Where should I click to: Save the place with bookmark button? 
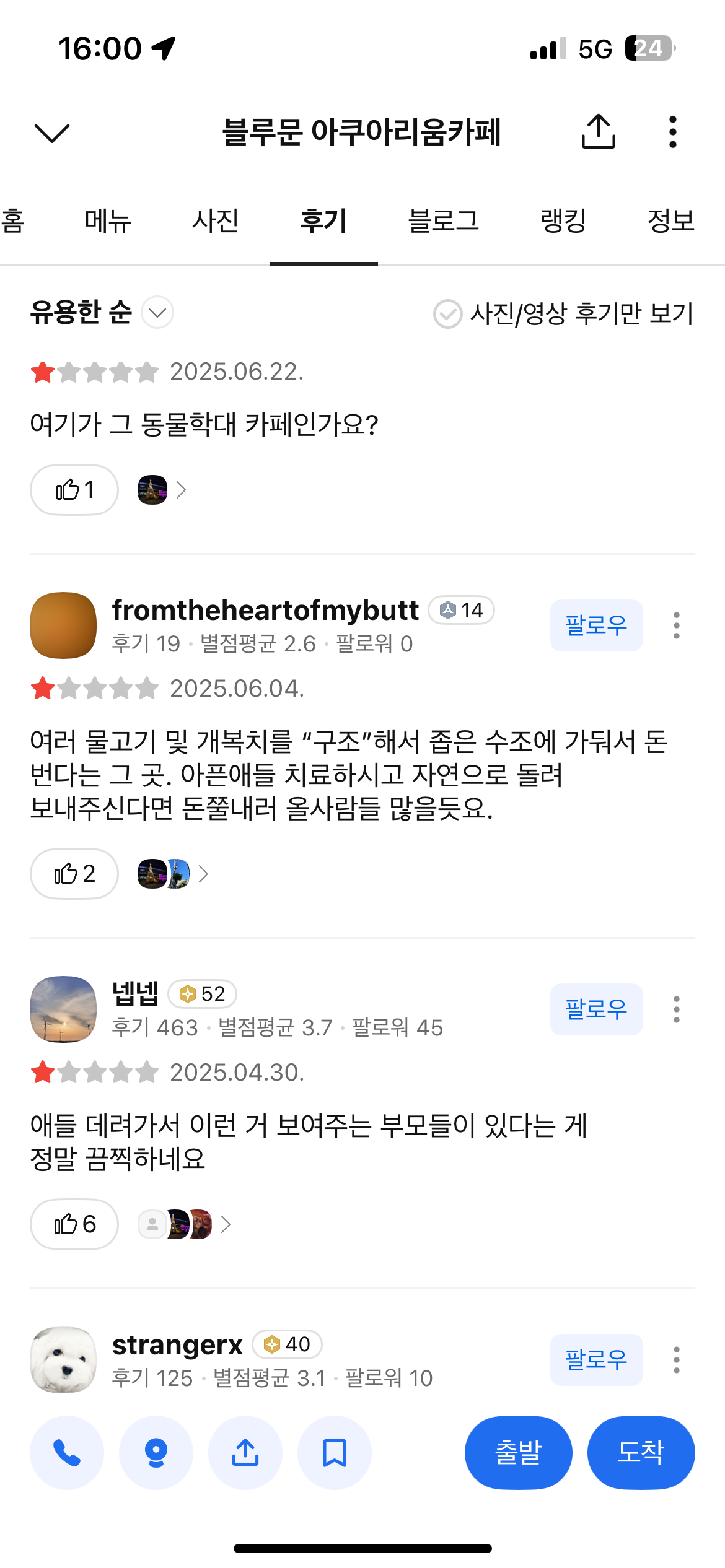pos(335,1453)
